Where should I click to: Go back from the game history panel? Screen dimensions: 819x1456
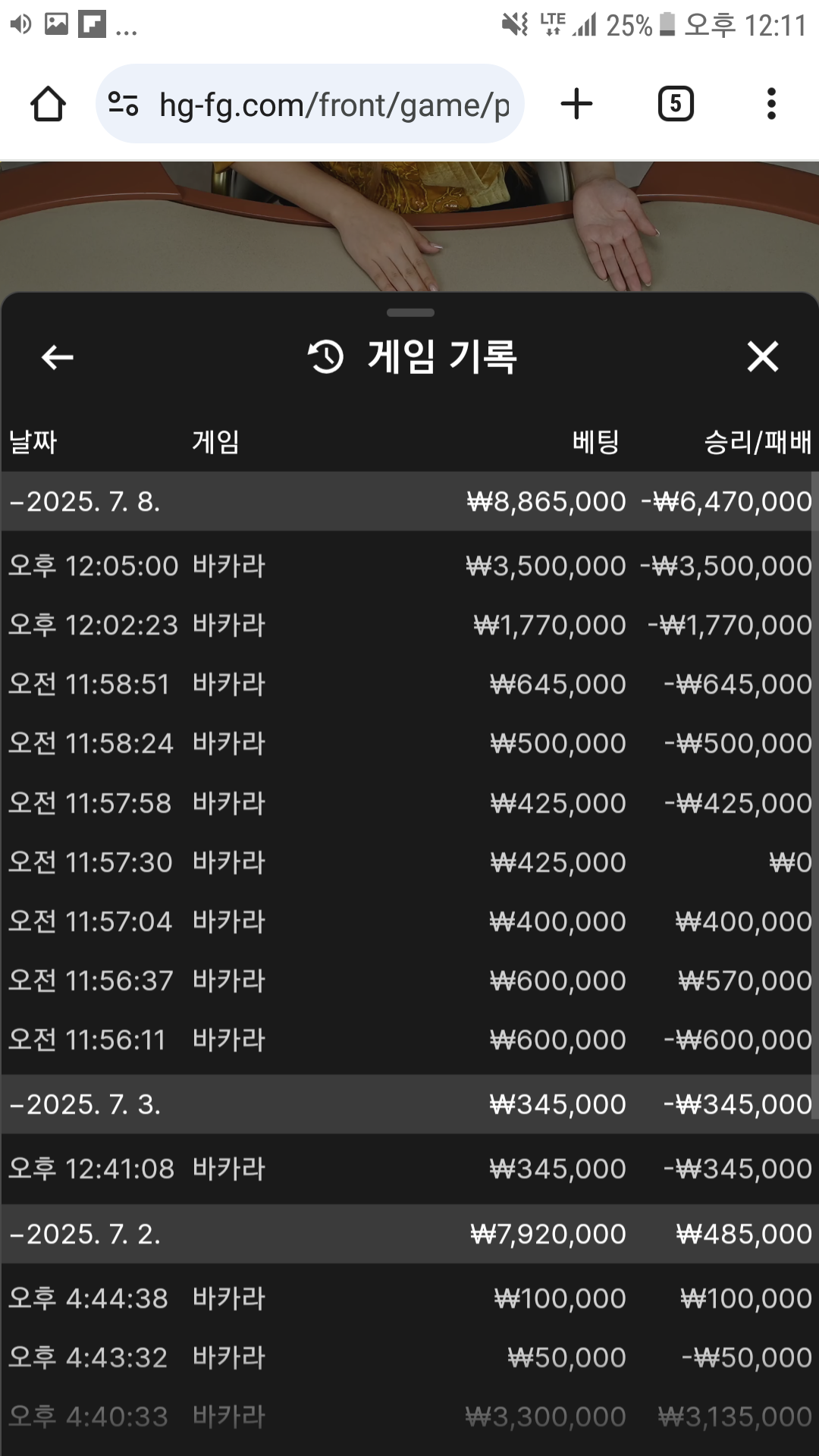[57, 356]
